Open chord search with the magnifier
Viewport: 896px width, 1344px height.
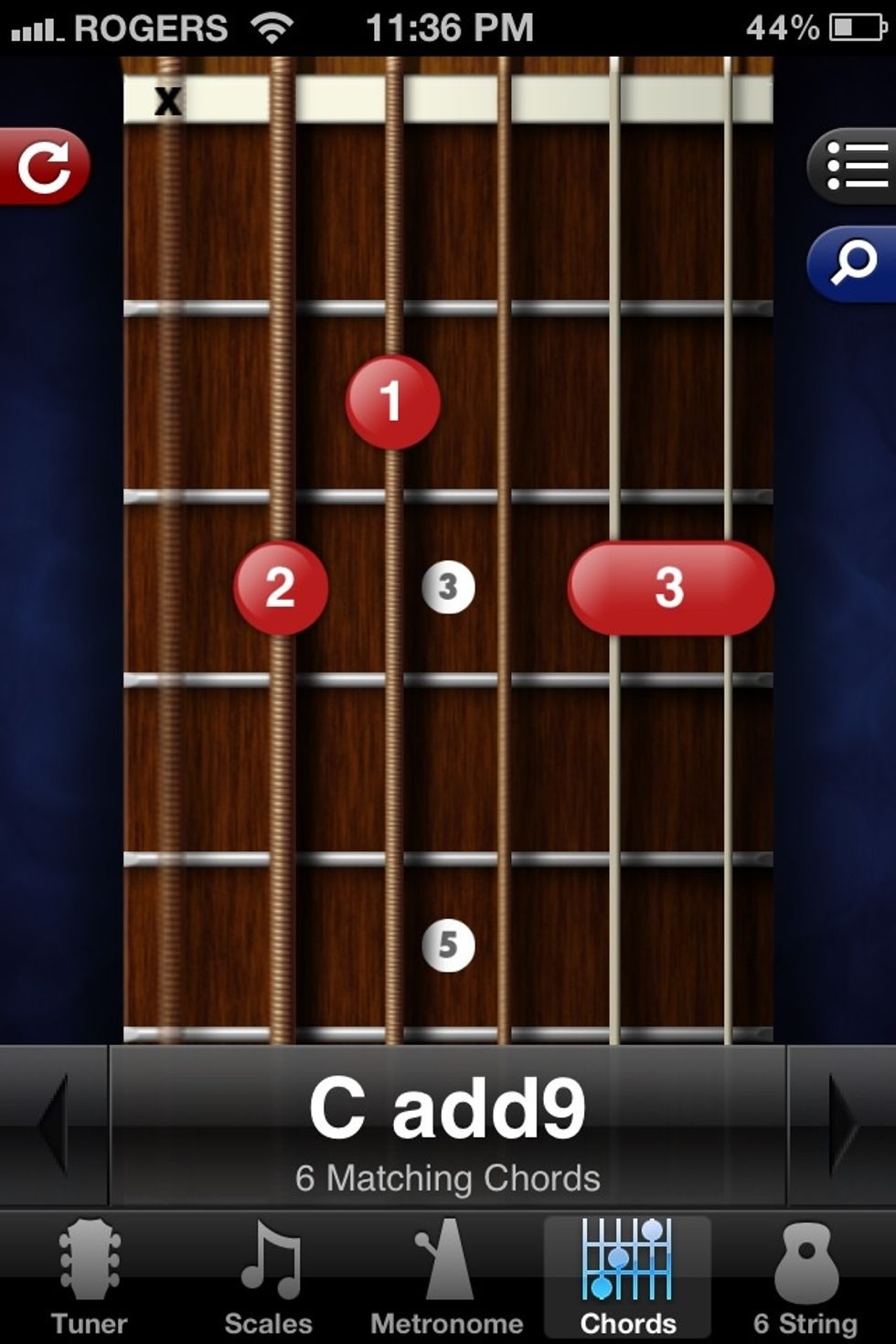(x=854, y=263)
